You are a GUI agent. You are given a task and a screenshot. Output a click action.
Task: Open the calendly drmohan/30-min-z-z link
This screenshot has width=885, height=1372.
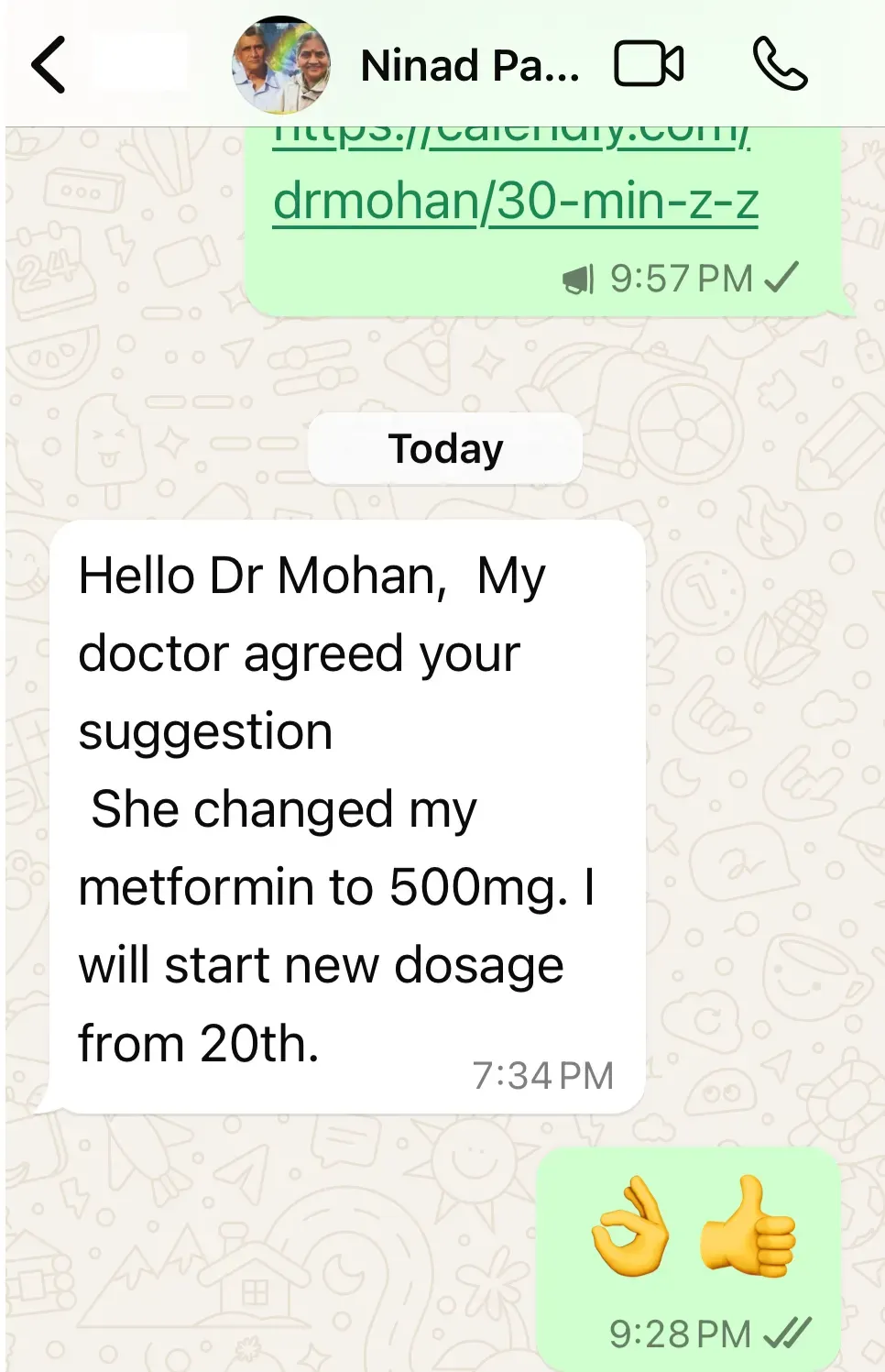point(516,201)
